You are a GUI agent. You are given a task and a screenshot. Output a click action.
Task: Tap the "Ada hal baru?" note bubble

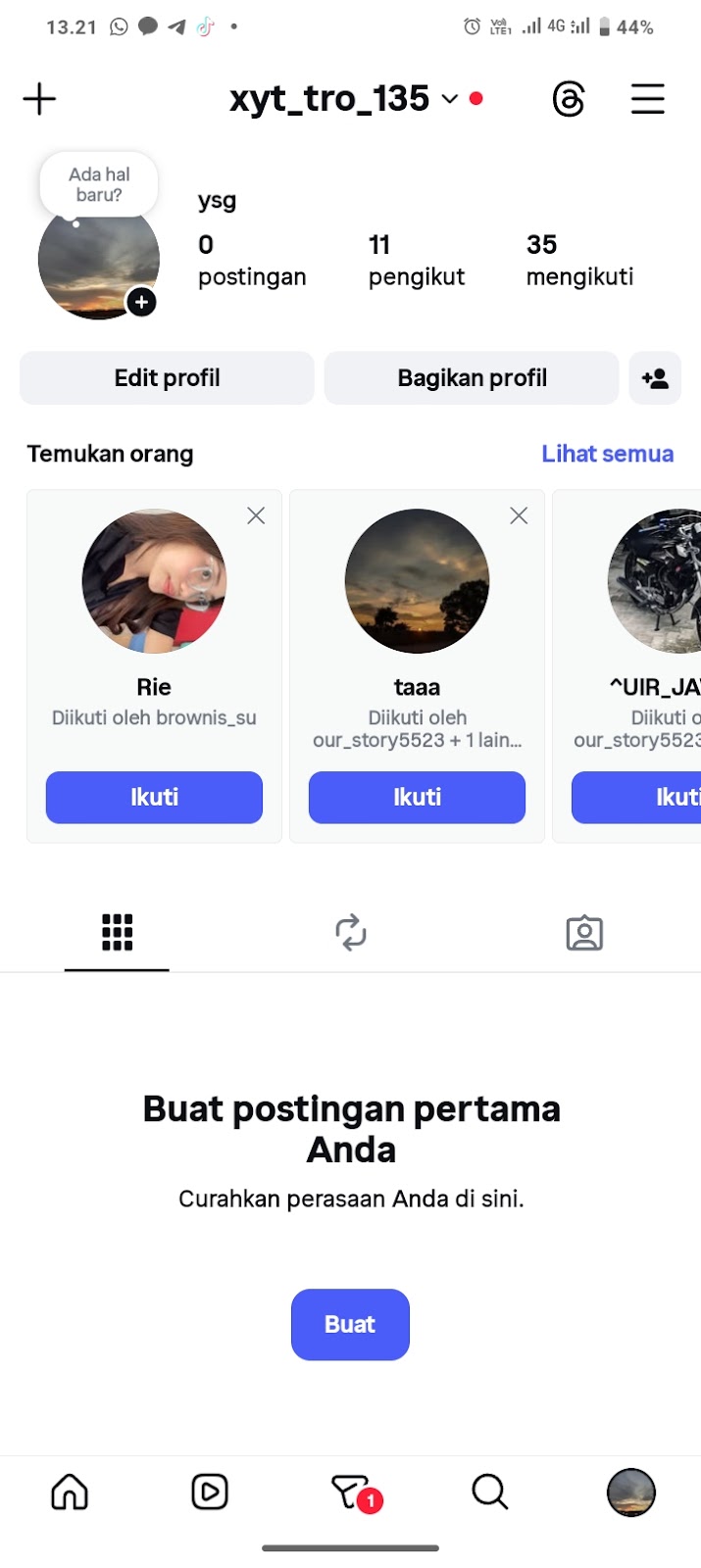[99, 184]
